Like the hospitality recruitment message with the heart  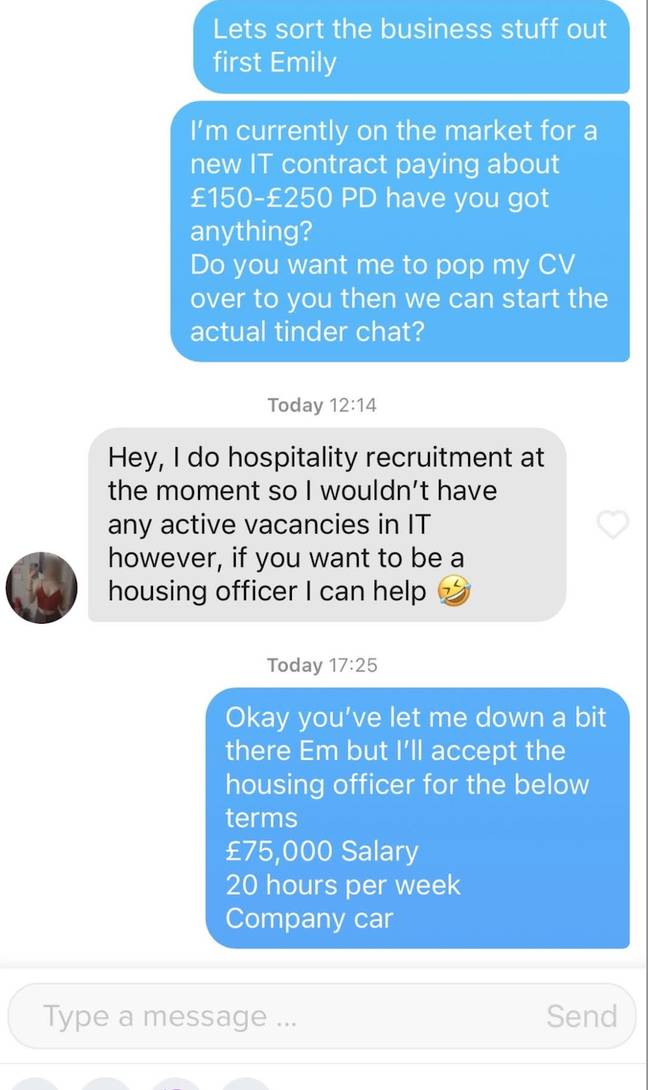(x=613, y=524)
